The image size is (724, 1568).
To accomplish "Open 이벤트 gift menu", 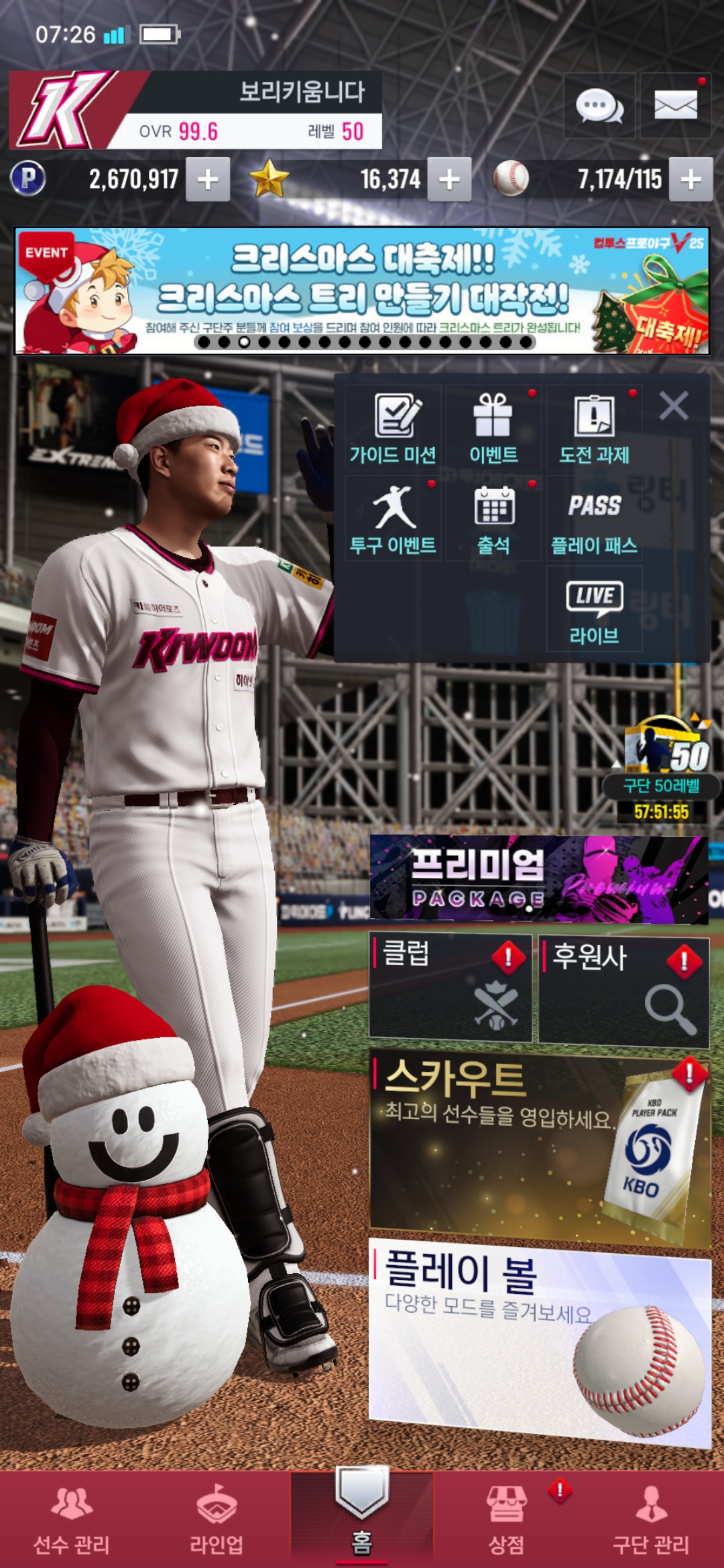I will (493, 428).
